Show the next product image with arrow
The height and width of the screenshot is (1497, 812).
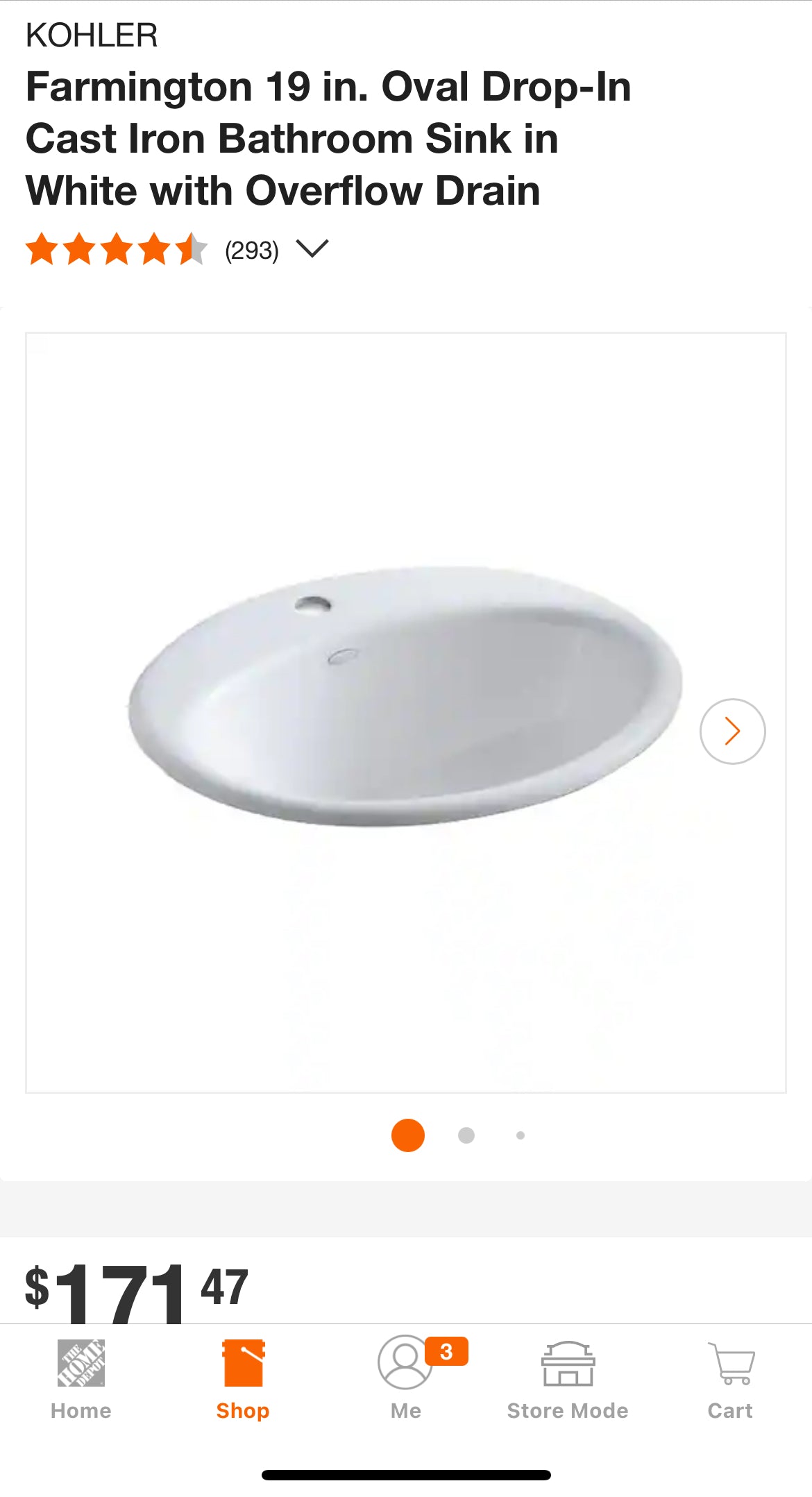[x=732, y=731]
